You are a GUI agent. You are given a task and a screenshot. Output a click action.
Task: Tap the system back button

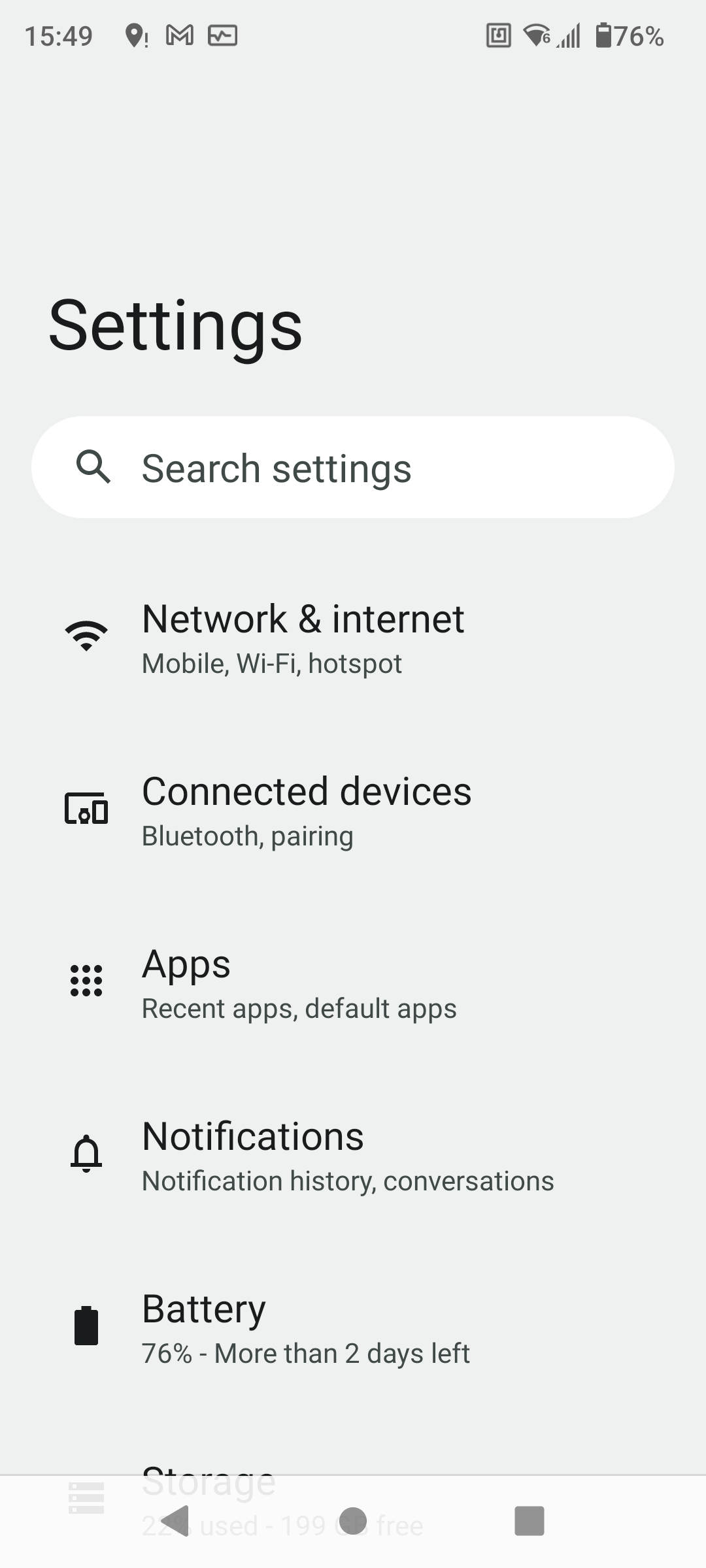176,1521
